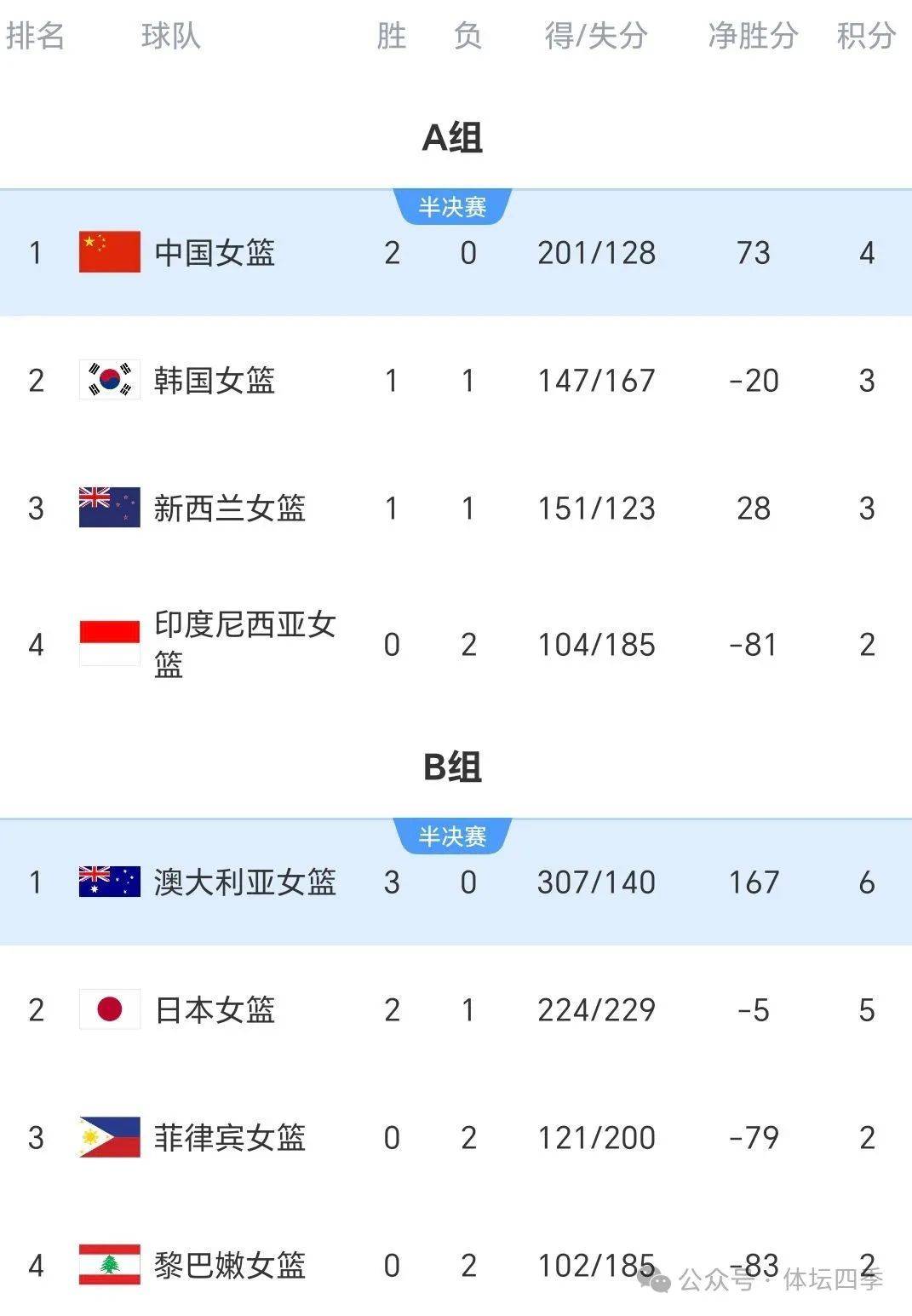The image size is (912, 1316).
Task: Click the Japan flag icon
Action: pyautogui.click(x=108, y=1010)
